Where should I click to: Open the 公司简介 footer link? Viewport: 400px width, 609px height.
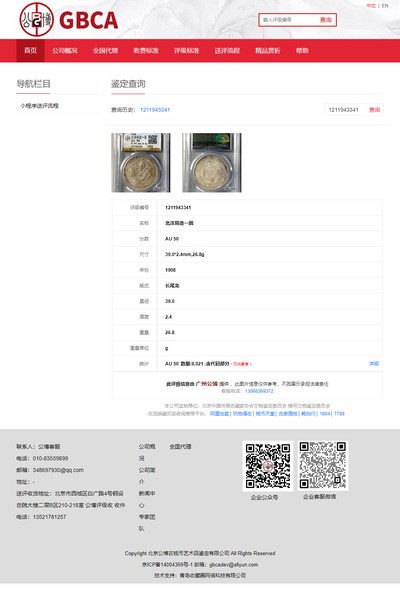point(147,476)
